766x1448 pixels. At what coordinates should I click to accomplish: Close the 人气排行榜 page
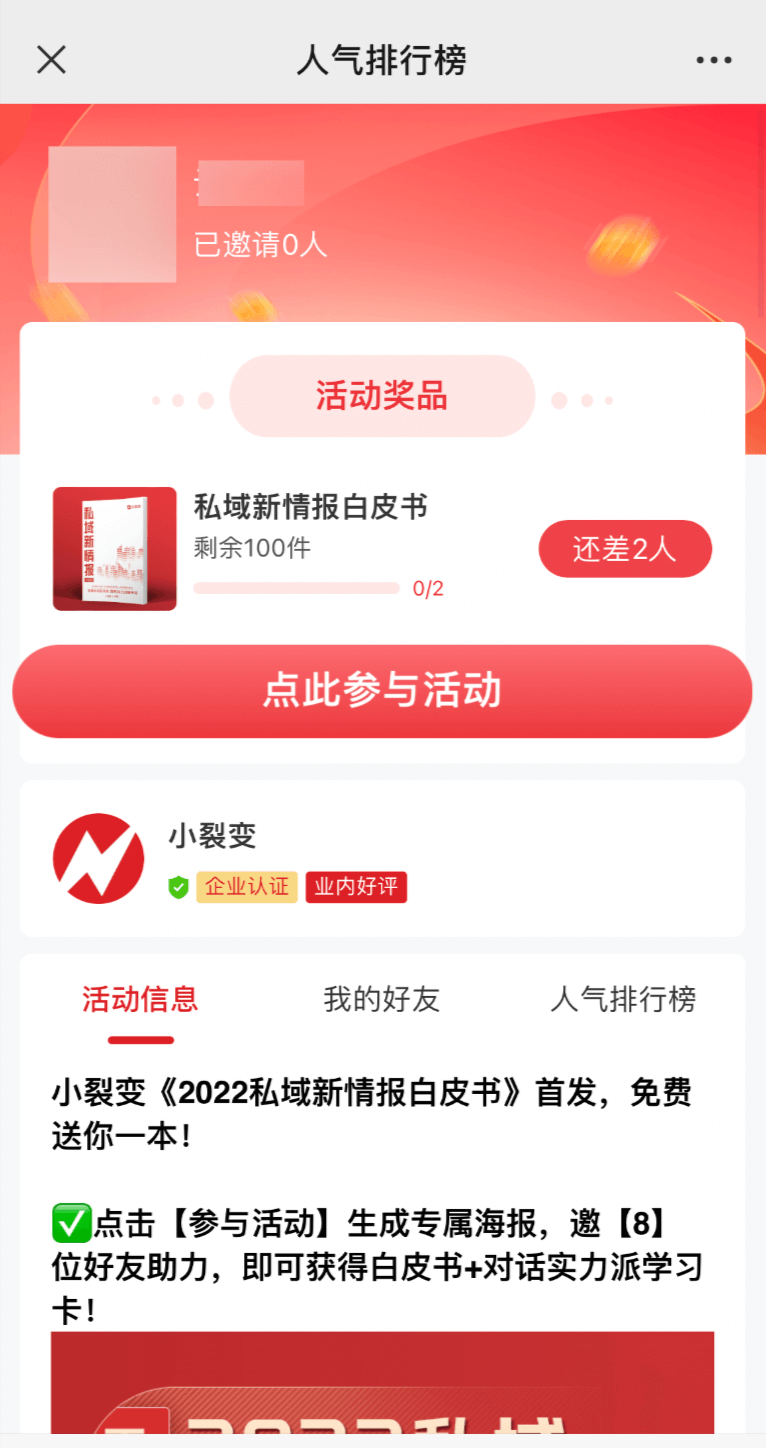(51, 60)
